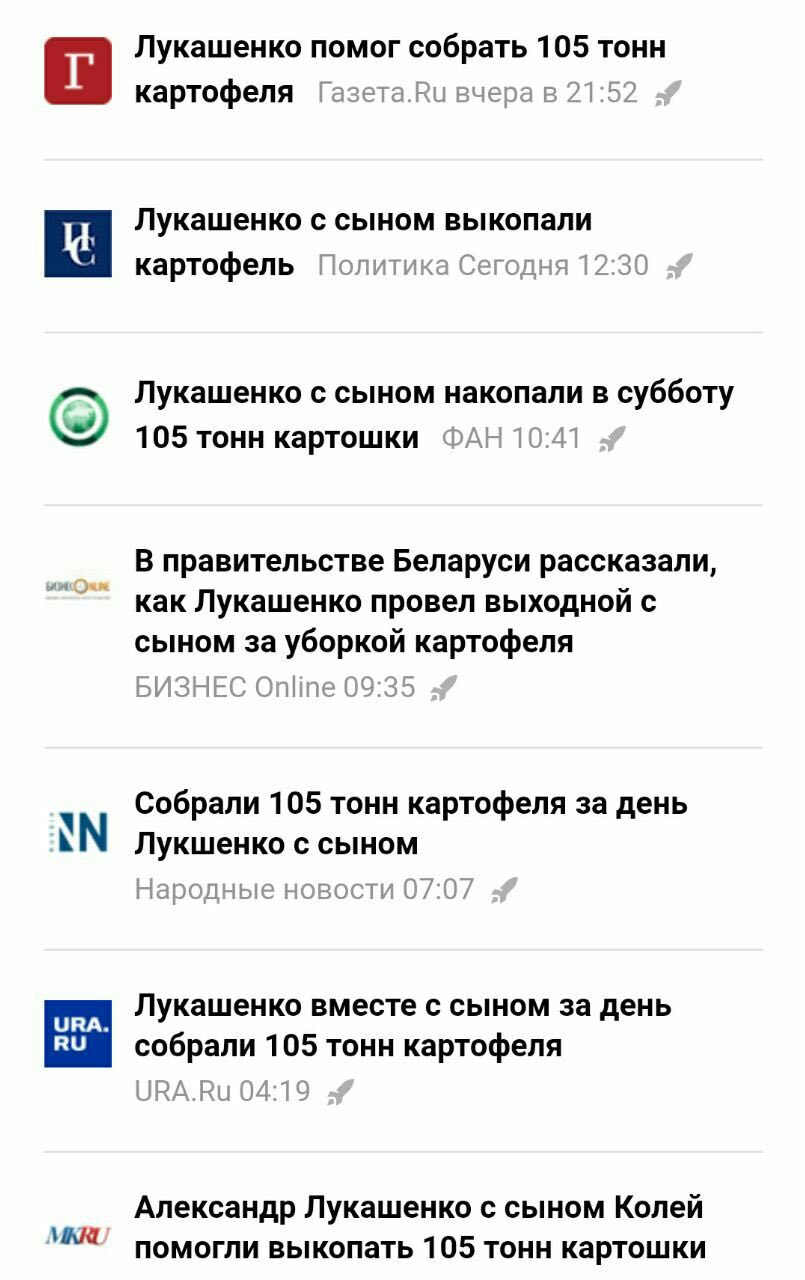
Task: View the БИЗНЕС Online article on the potato harvest
Action: click(425, 602)
